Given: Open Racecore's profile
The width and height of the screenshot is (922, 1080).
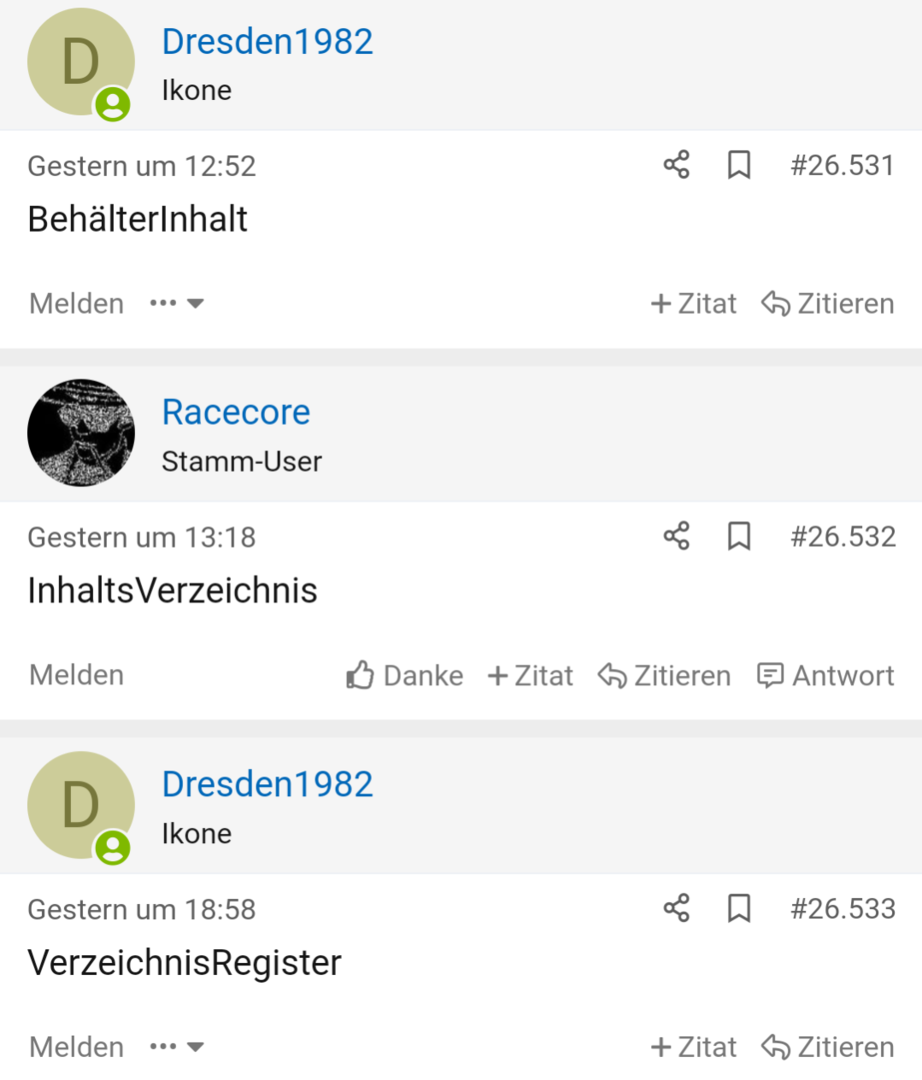Looking at the screenshot, I should point(236,412).
